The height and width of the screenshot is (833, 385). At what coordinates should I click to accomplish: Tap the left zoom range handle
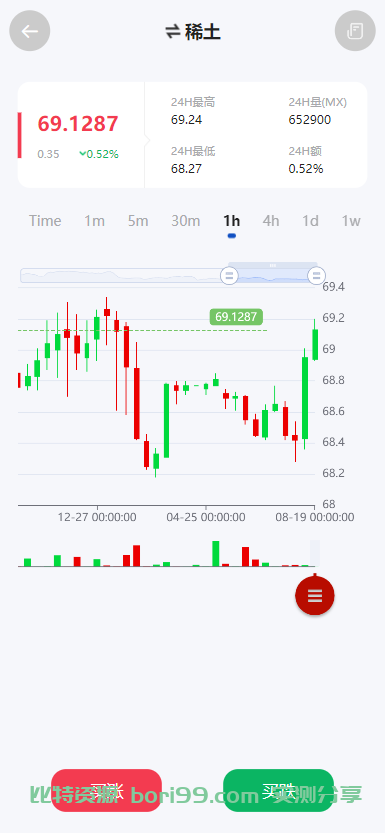coord(229,276)
